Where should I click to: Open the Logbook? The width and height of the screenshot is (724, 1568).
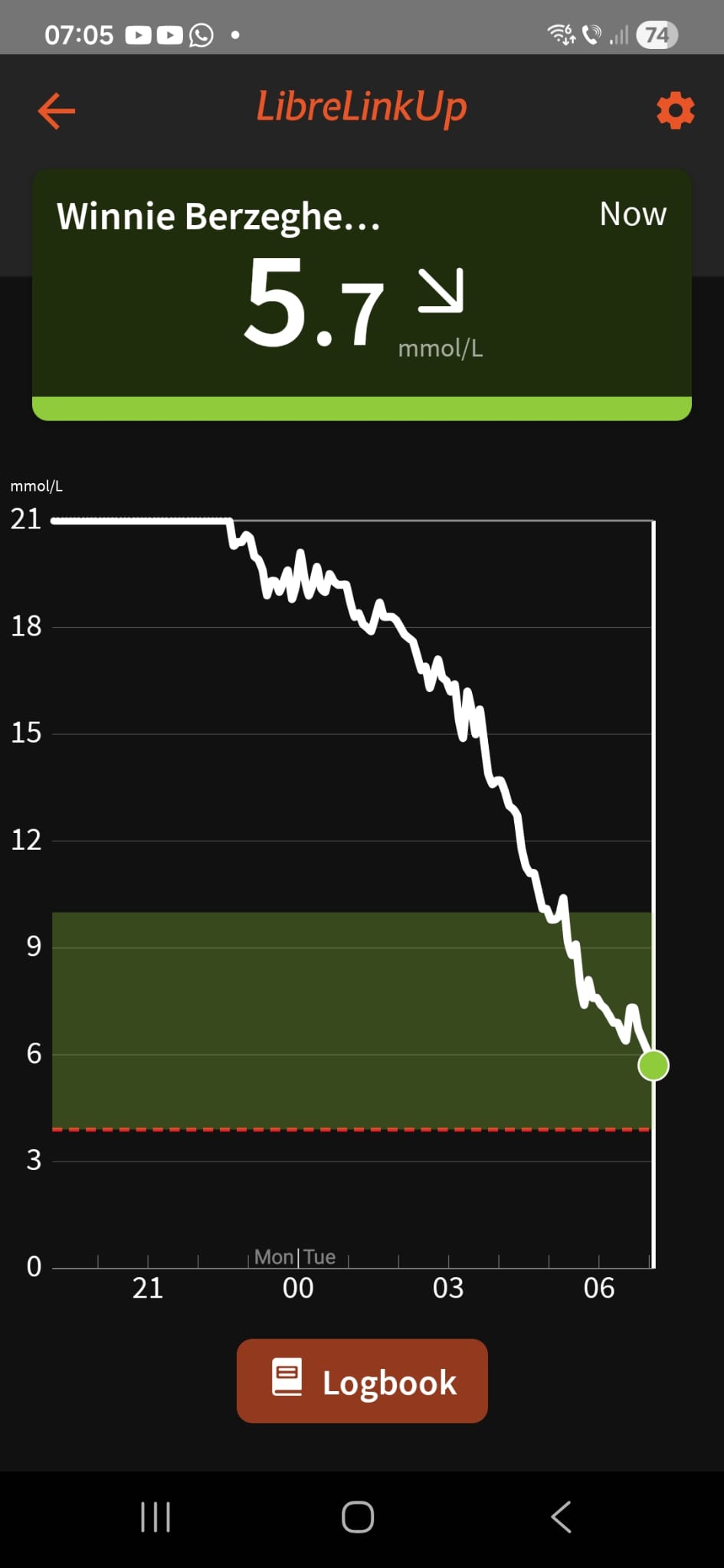pos(362,1380)
